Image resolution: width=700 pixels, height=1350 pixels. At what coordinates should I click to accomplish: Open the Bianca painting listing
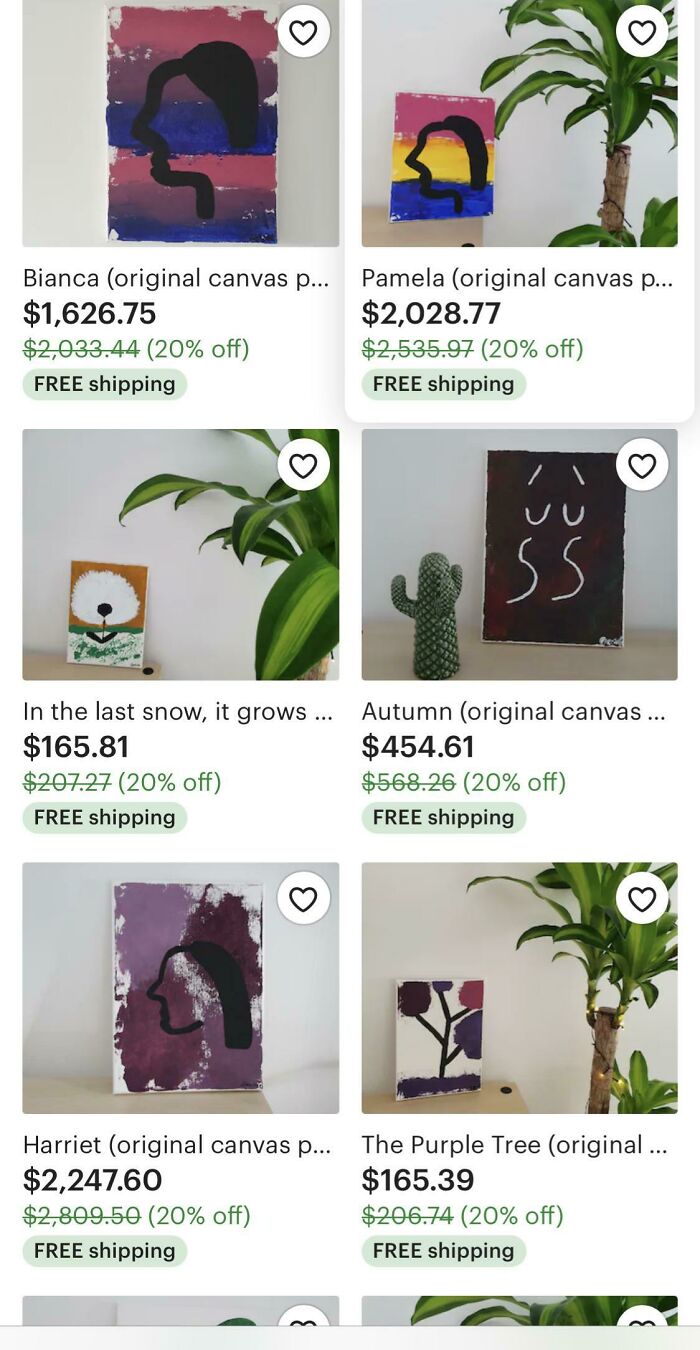175,278
